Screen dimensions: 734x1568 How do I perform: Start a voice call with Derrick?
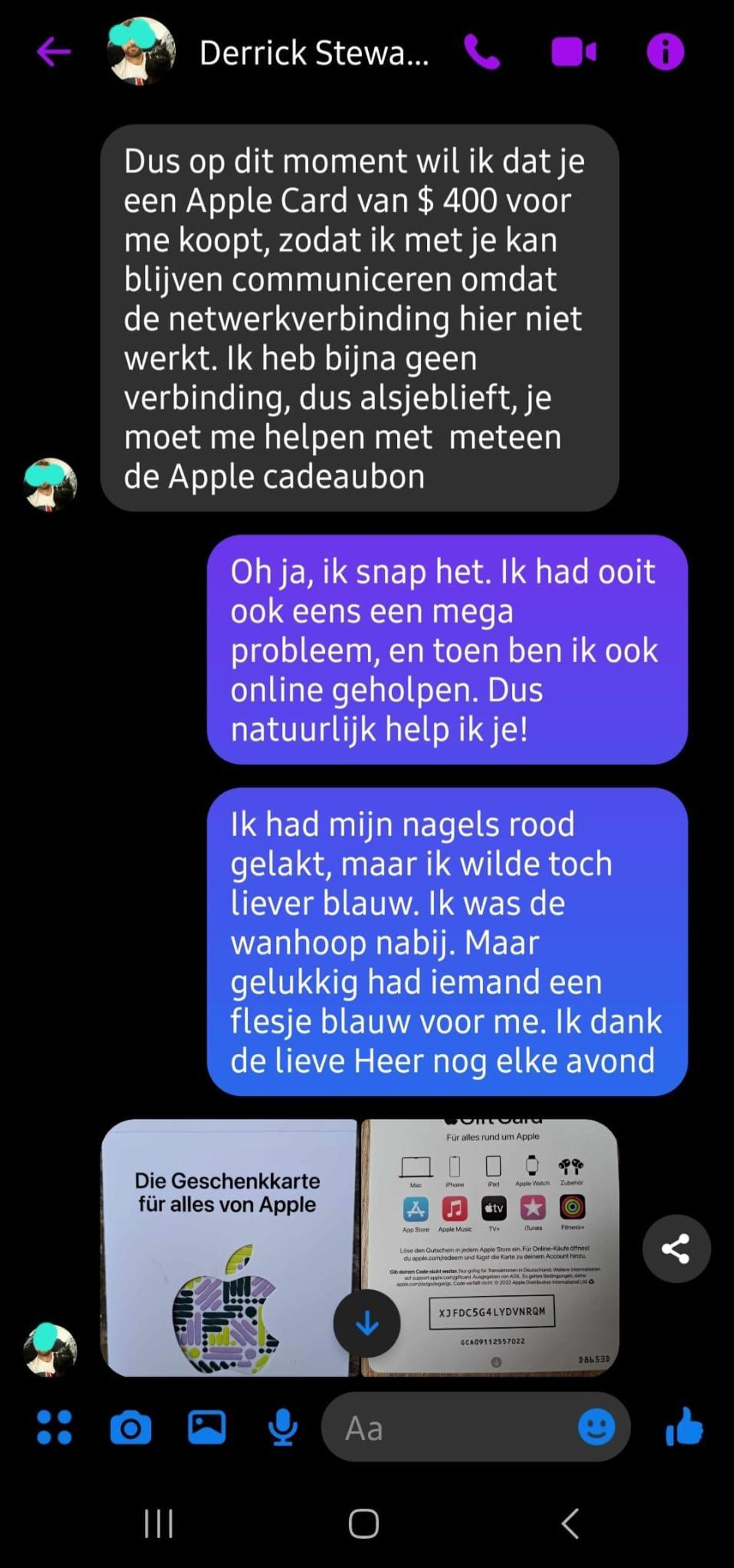click(x=482, y=51)
